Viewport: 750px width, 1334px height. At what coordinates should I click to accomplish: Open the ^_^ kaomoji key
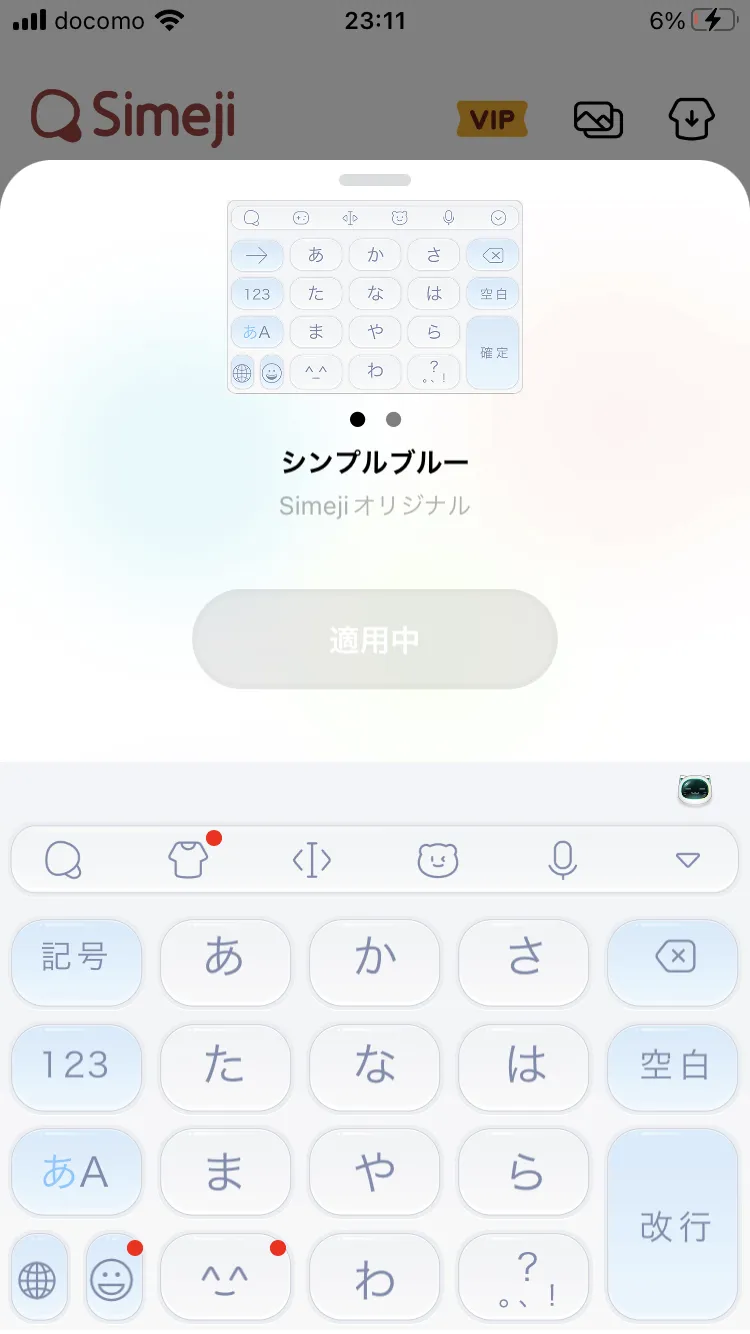pyautogui.click(x=225, y=1277)
